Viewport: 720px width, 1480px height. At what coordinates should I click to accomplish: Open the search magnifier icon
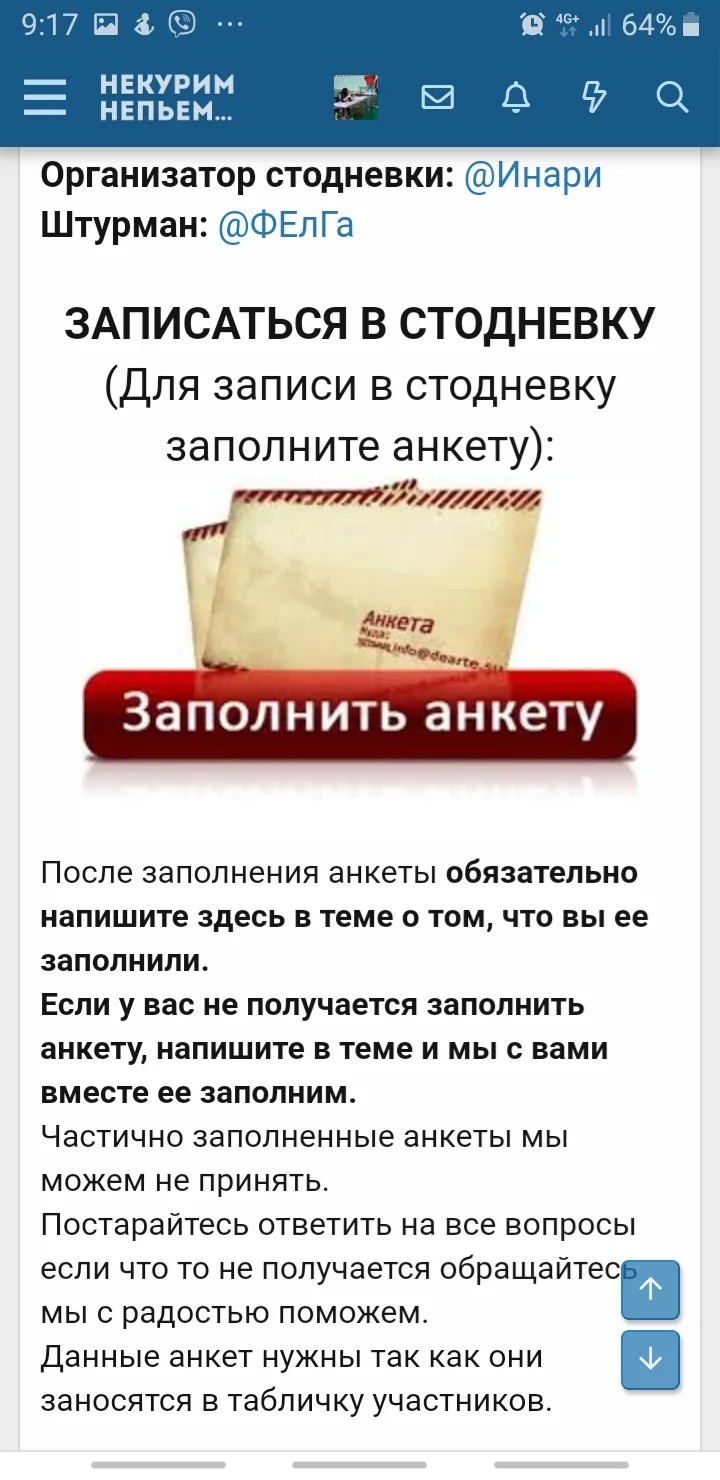tap(672, 97)
